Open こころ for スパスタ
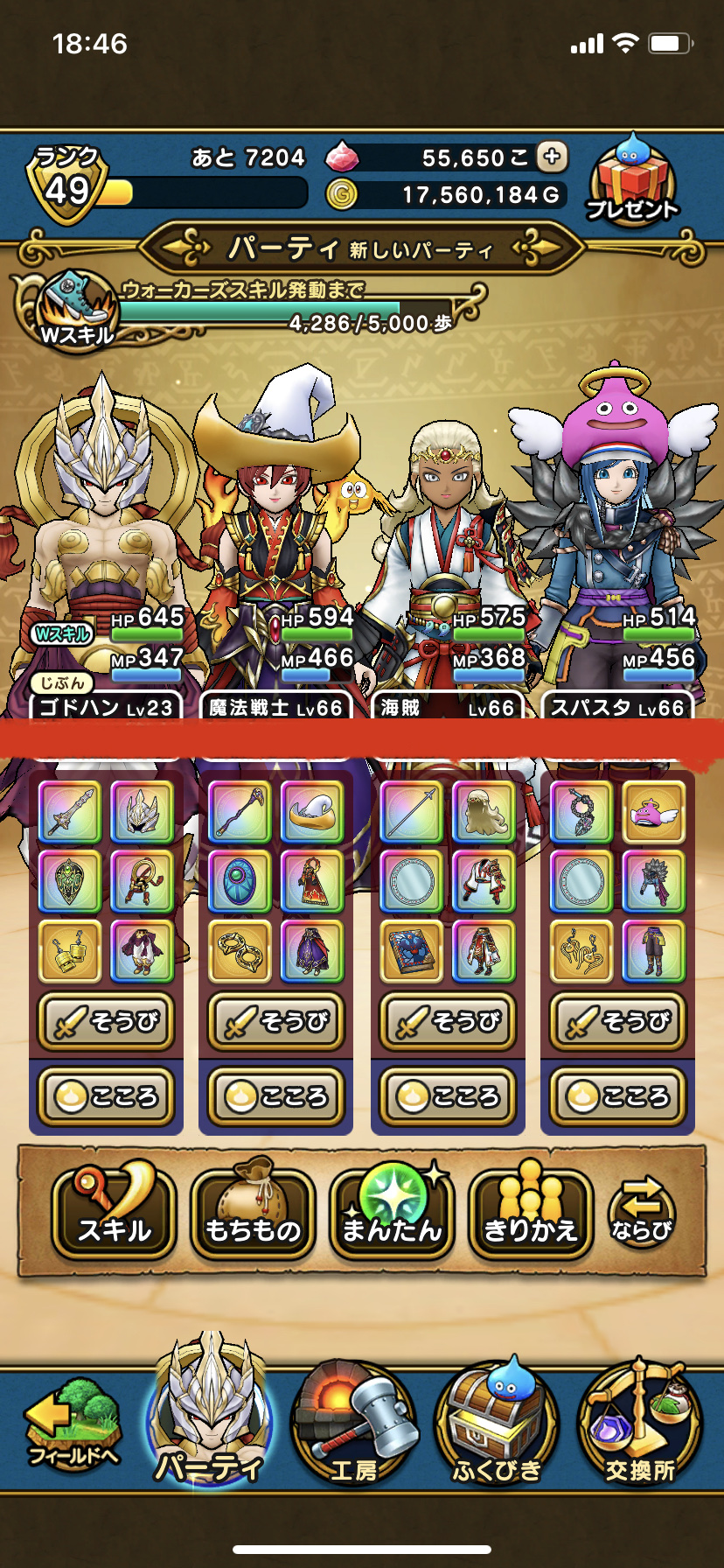Image resolution: width=724 pixels, height=1568 pixels. 617,1095
